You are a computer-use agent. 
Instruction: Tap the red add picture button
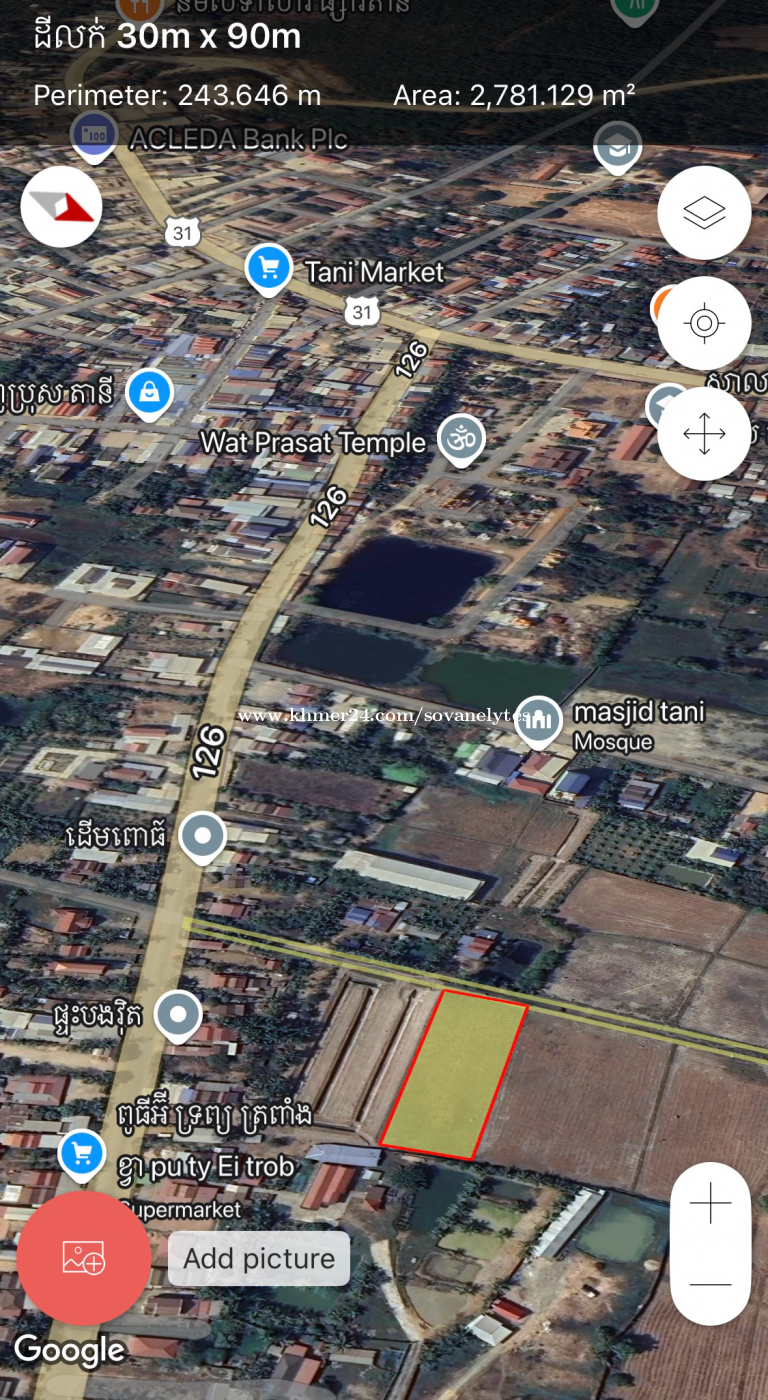pyautogui.click(x=84, y=1258)
